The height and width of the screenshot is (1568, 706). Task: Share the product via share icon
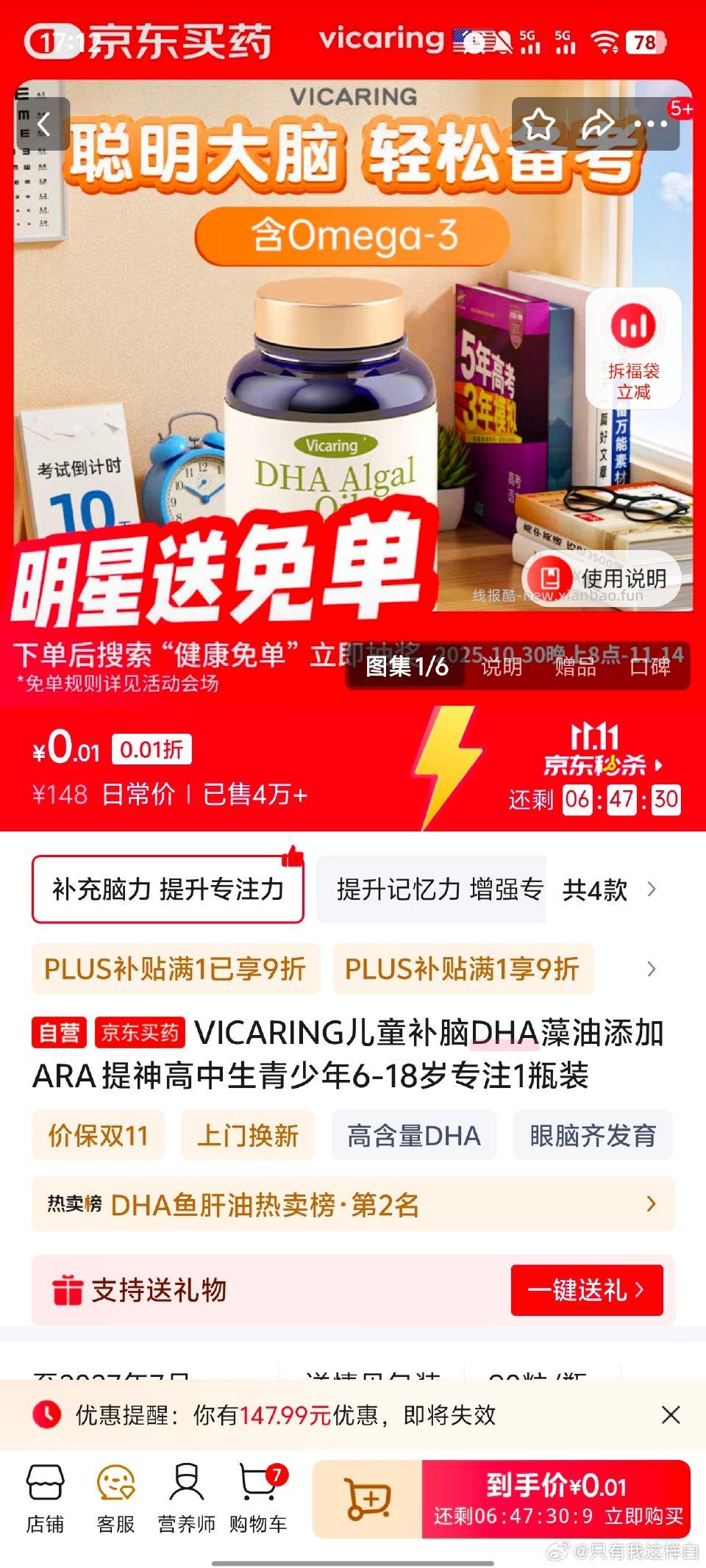pyautogui.click(x=599, y=124)
